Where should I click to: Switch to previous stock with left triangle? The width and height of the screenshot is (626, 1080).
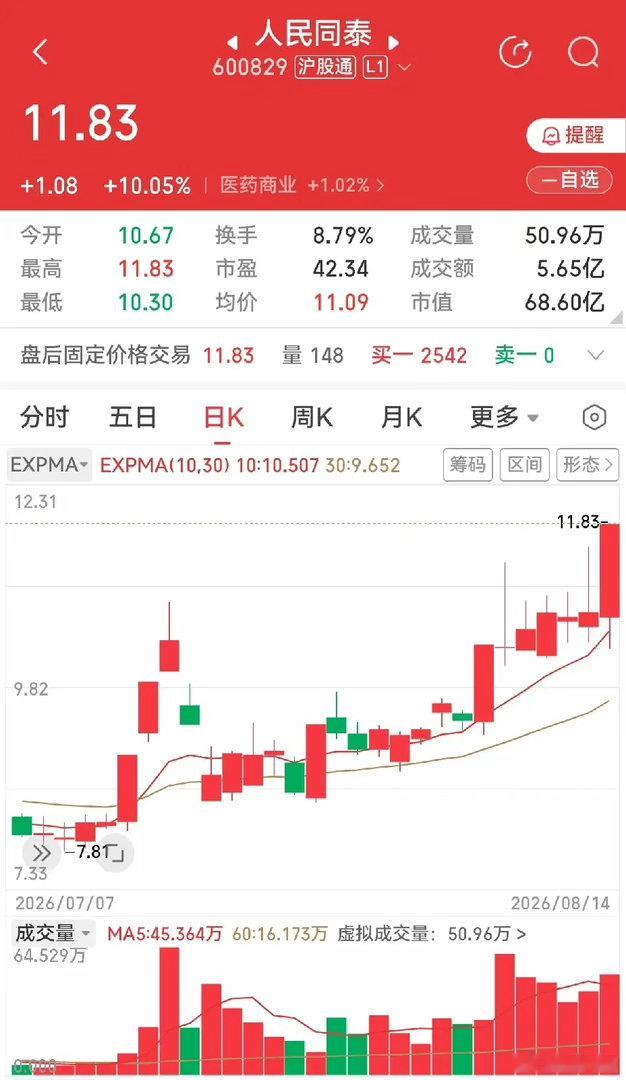point(232,43)
